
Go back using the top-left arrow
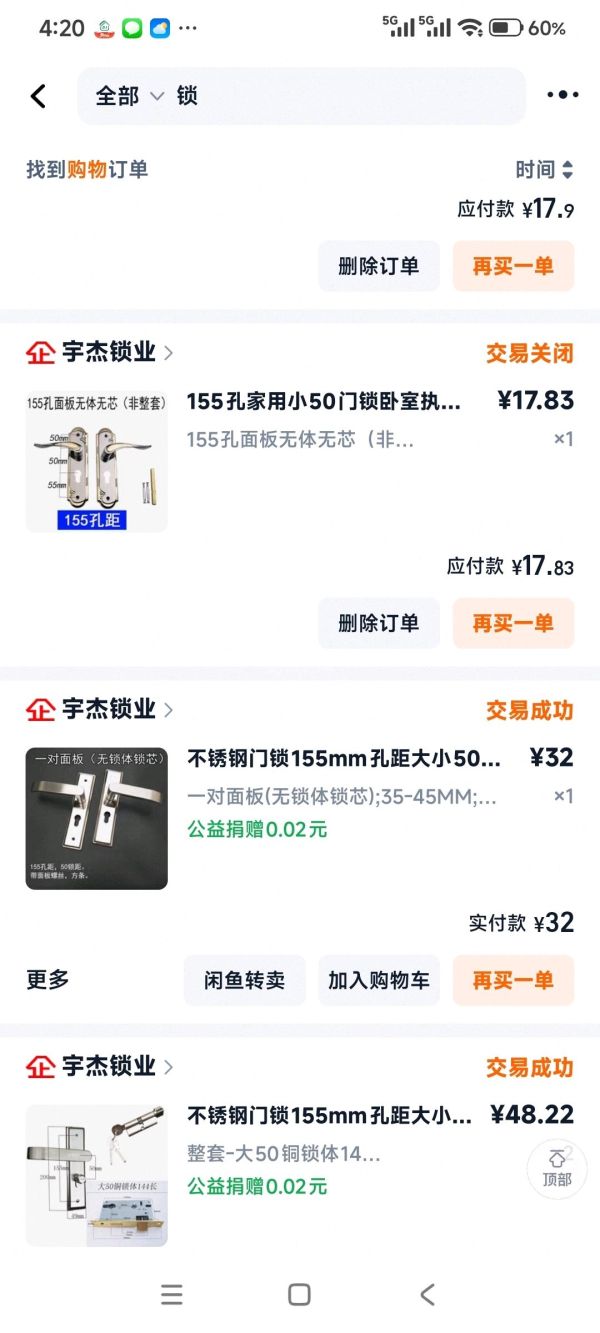pyautogui.click(x=38, y=96)
